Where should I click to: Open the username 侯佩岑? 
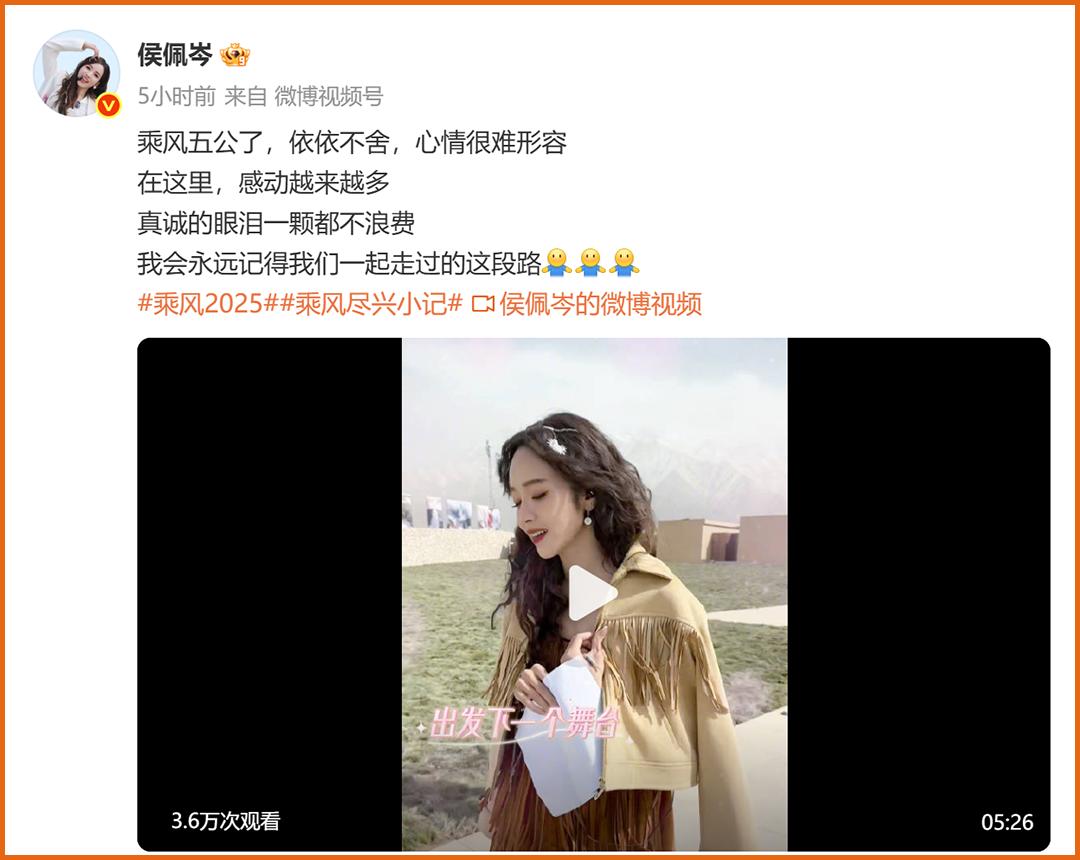(x=175, y=55)
